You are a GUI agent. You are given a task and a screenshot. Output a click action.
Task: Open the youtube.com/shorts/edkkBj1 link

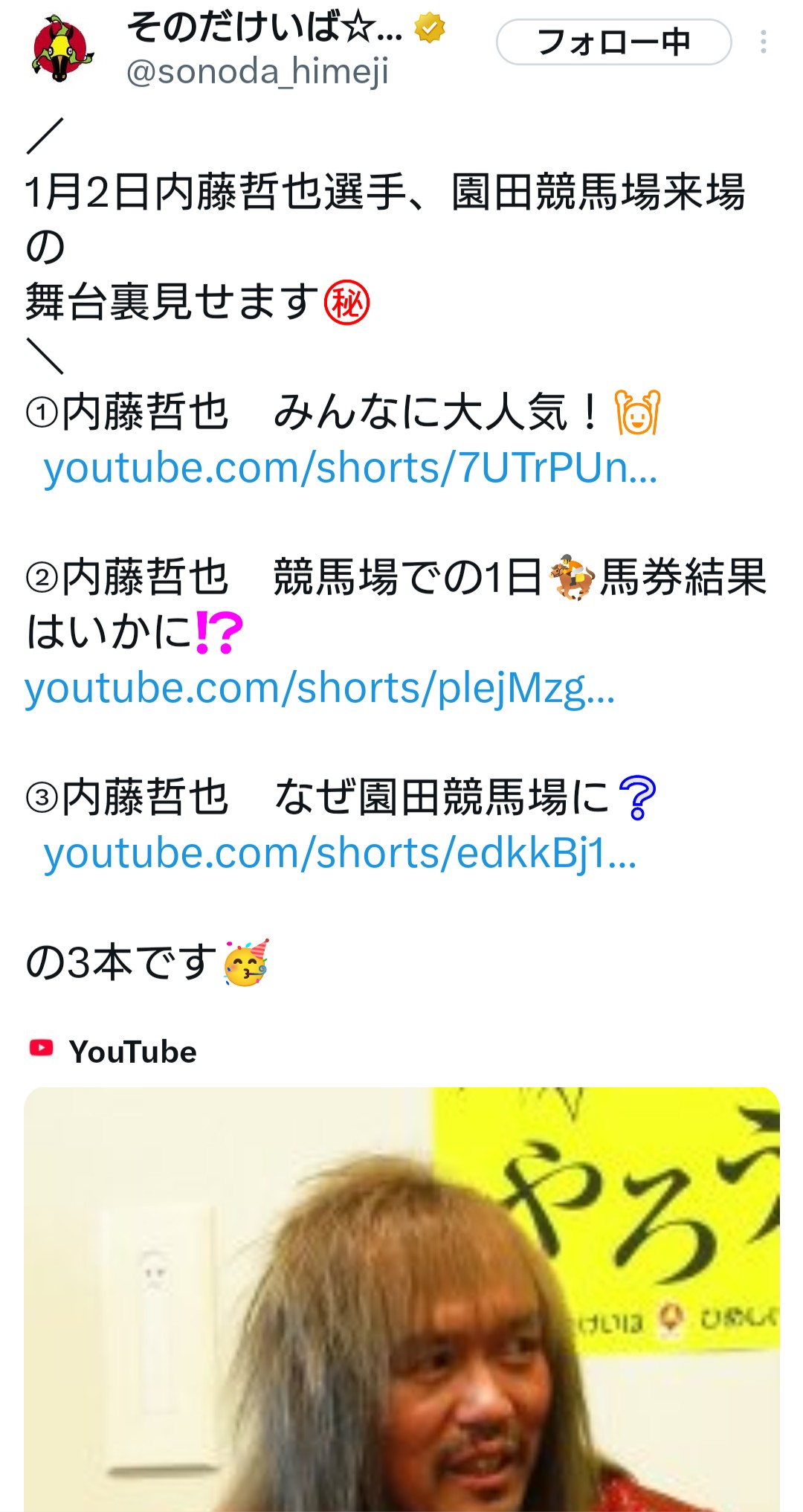pos(340,854)
